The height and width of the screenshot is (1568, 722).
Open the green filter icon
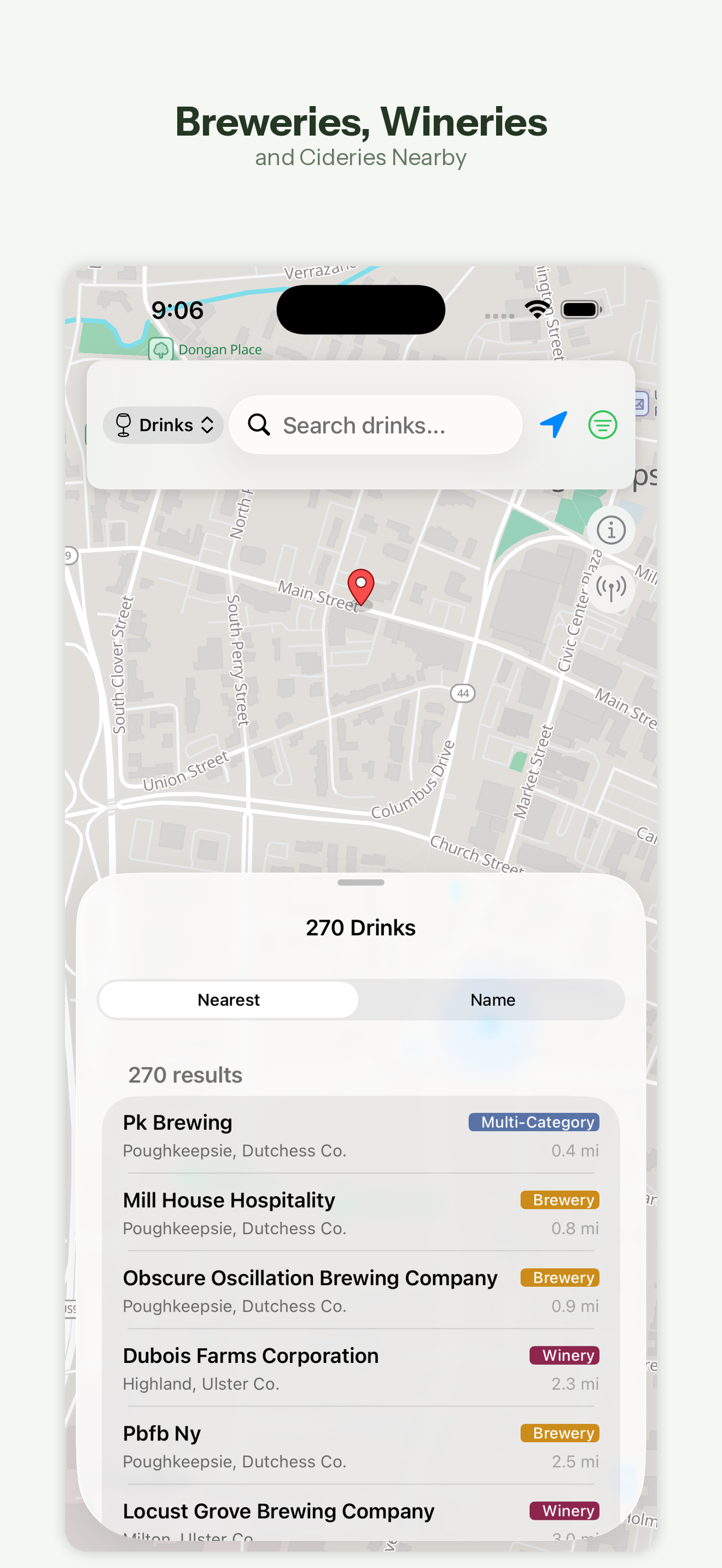click(x=602, y=424)
